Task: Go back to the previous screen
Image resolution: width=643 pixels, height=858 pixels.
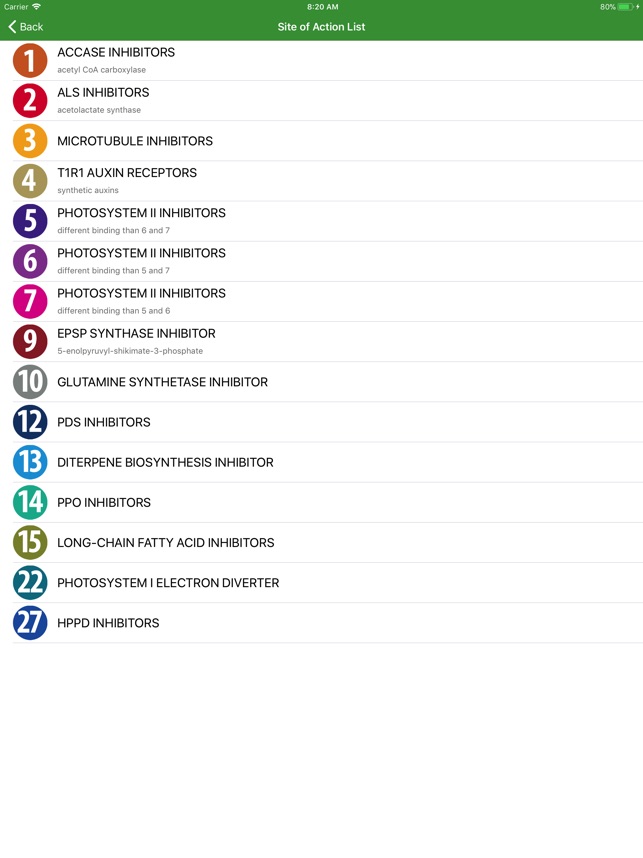Action: [26, 27]
